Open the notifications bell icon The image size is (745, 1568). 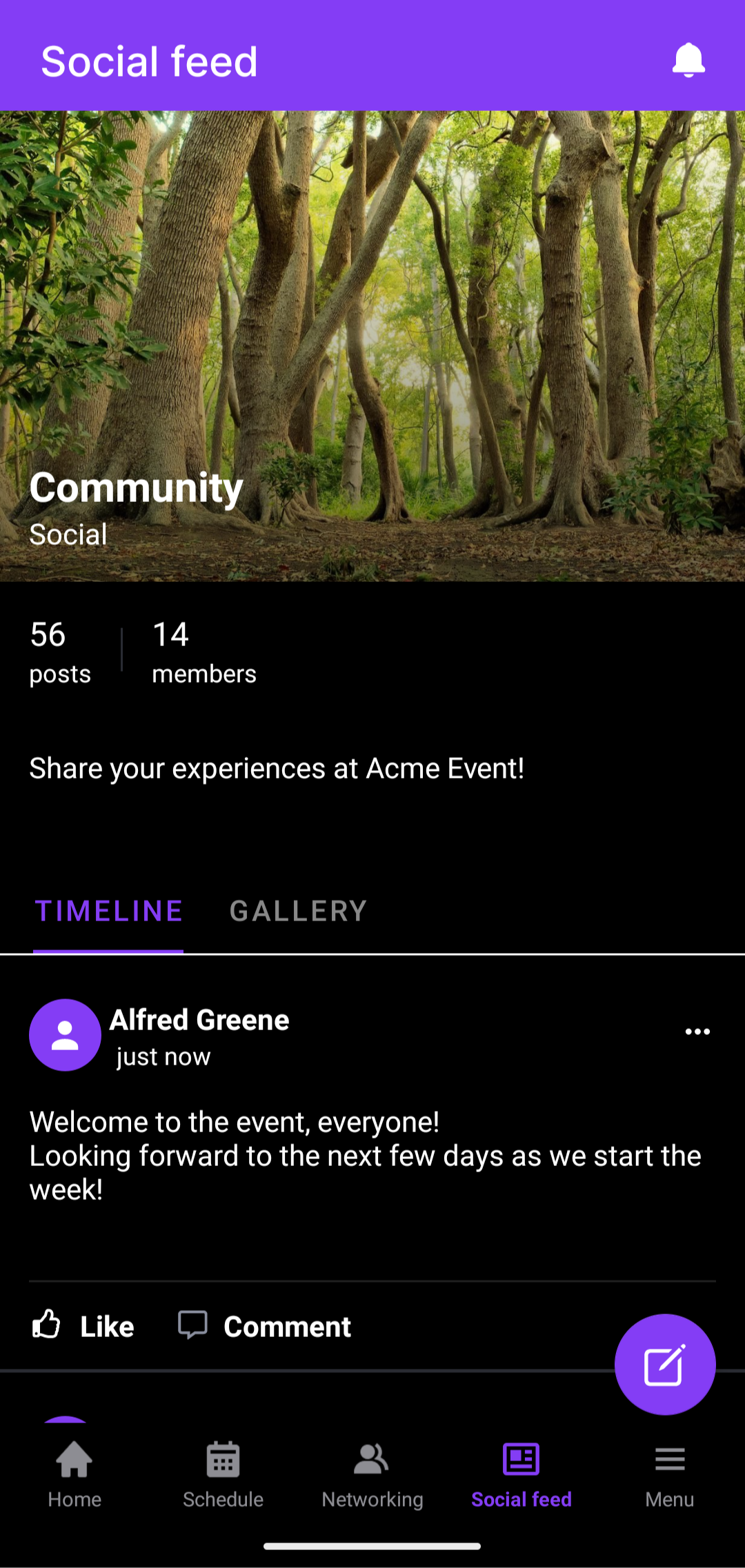688,59
